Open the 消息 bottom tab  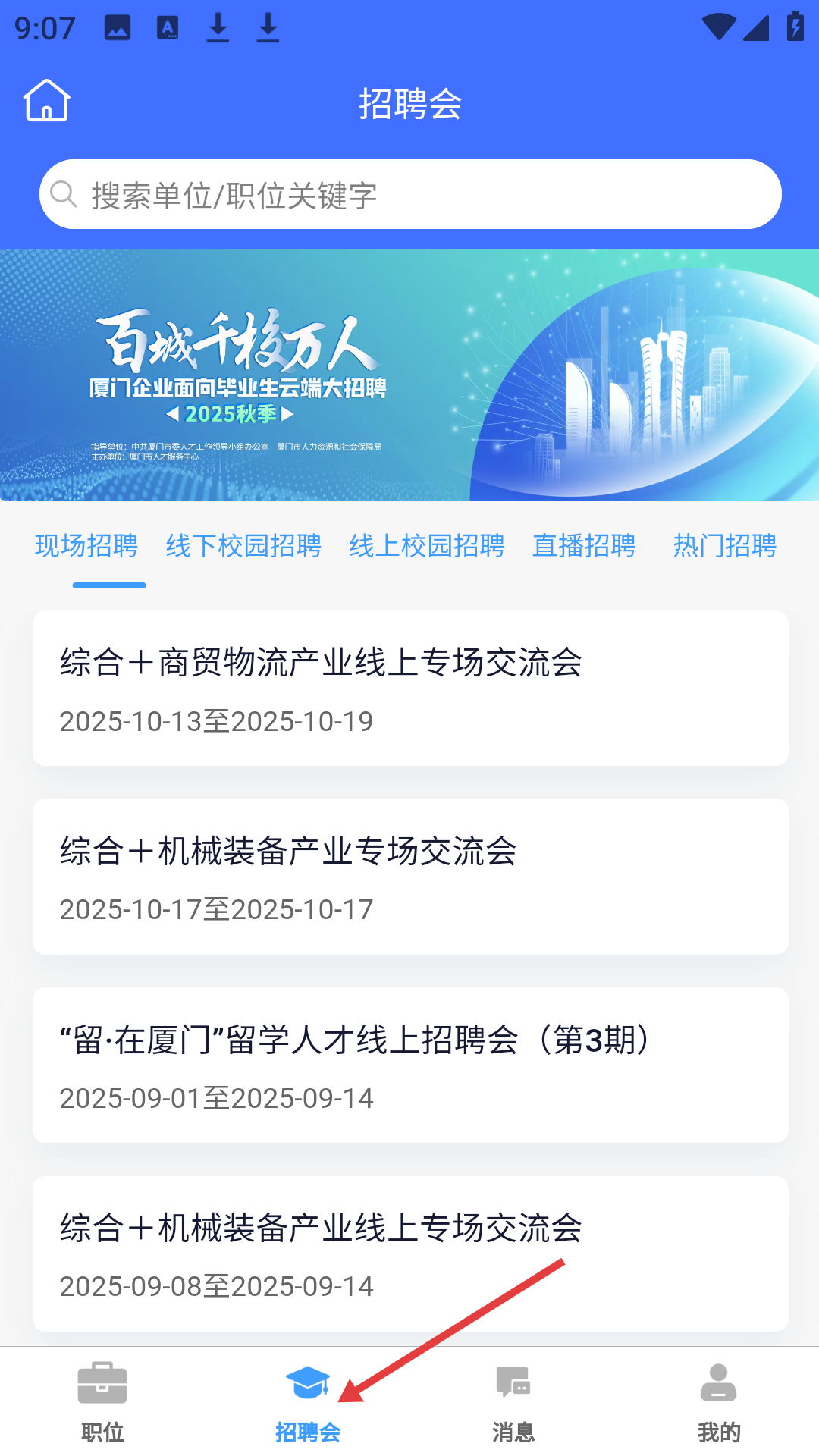click(513, 1403)
